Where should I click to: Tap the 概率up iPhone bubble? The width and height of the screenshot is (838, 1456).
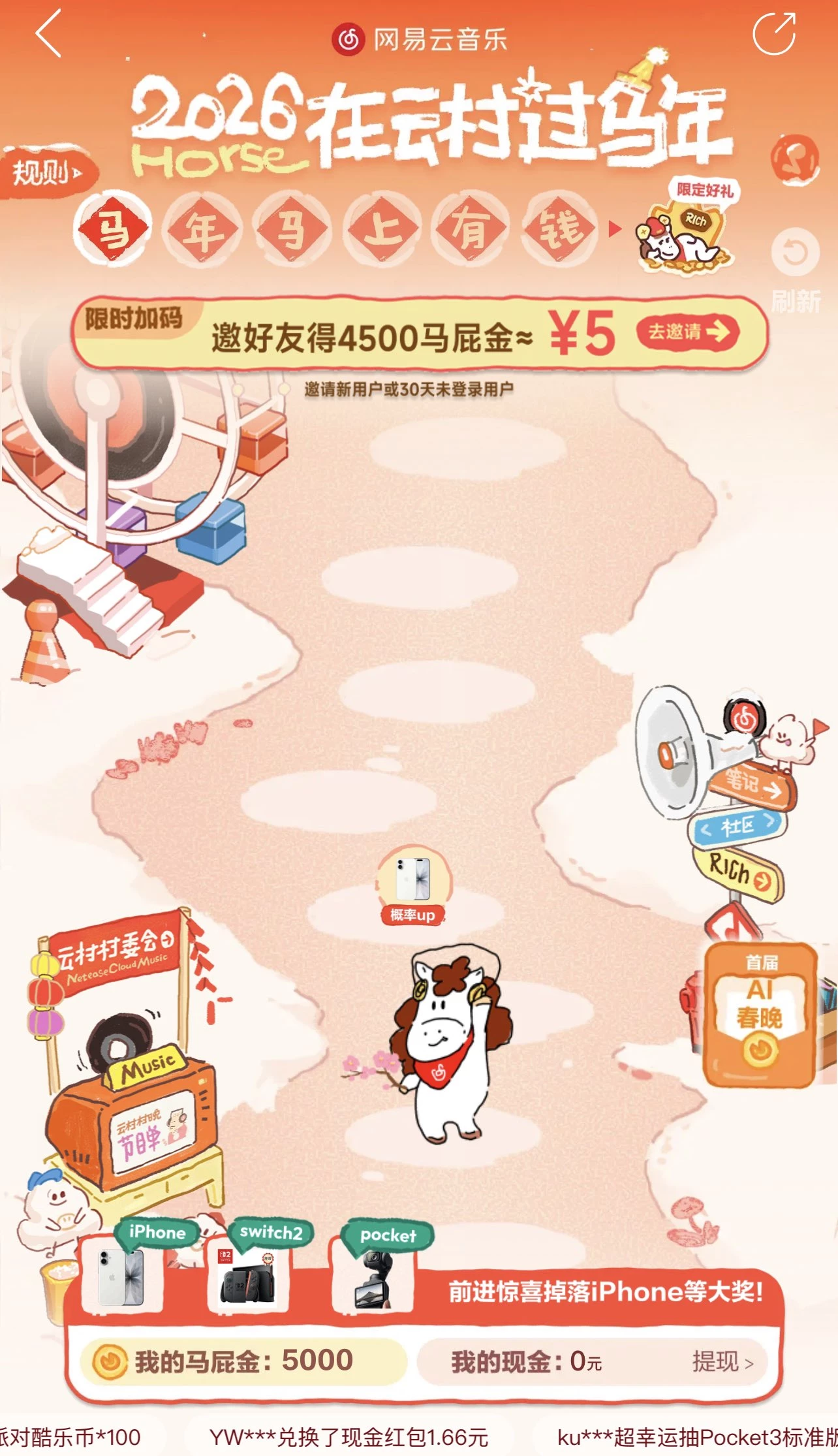414,885
